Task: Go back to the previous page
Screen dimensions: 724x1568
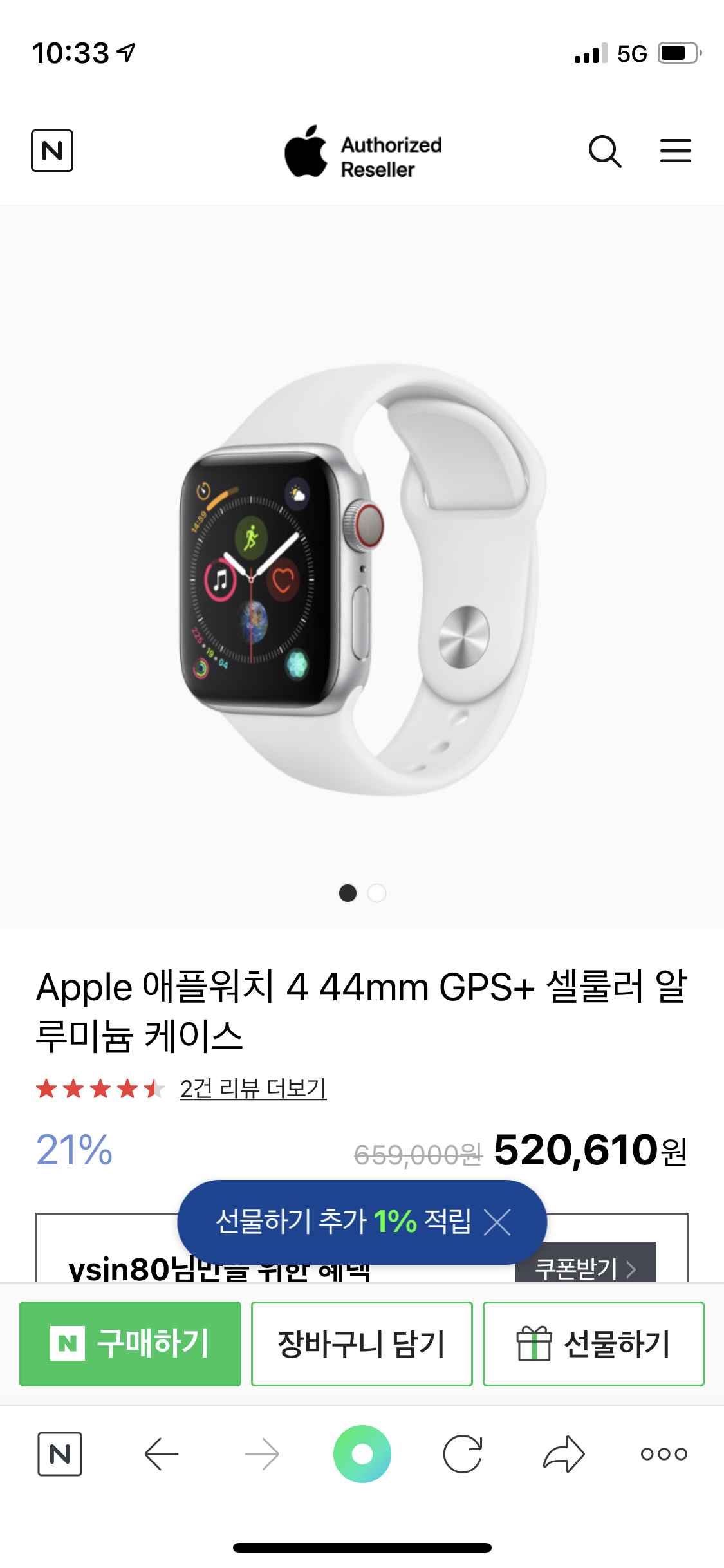Action: click(x=161, y=1454)
